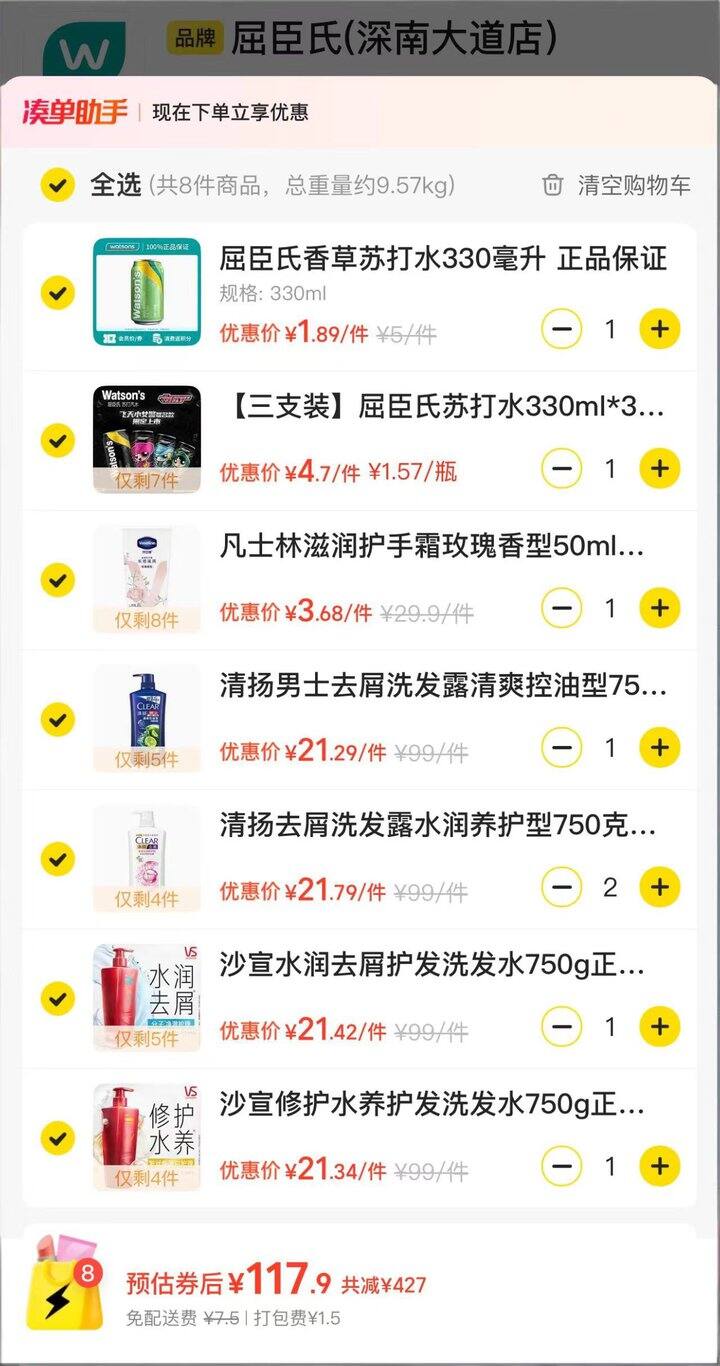Uncheck the 屈臣氏香草苏打水330毫升 item

[58, 293]
